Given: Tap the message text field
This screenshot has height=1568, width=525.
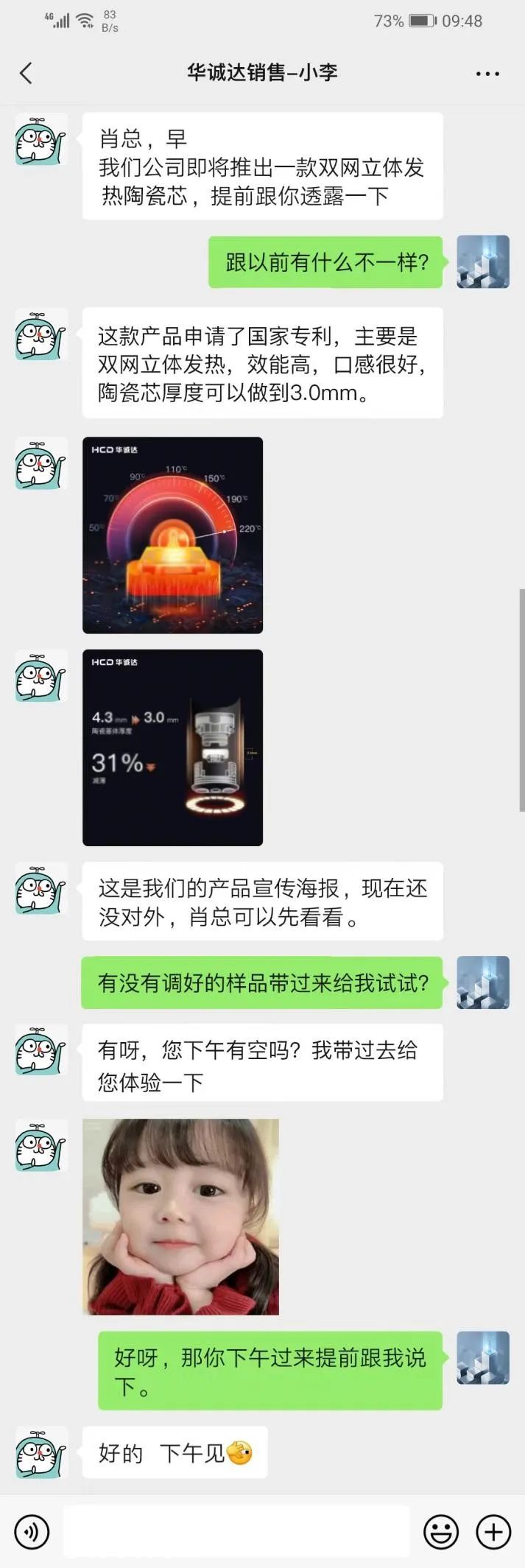Looking at the screenshot, I should [236, 1532].
